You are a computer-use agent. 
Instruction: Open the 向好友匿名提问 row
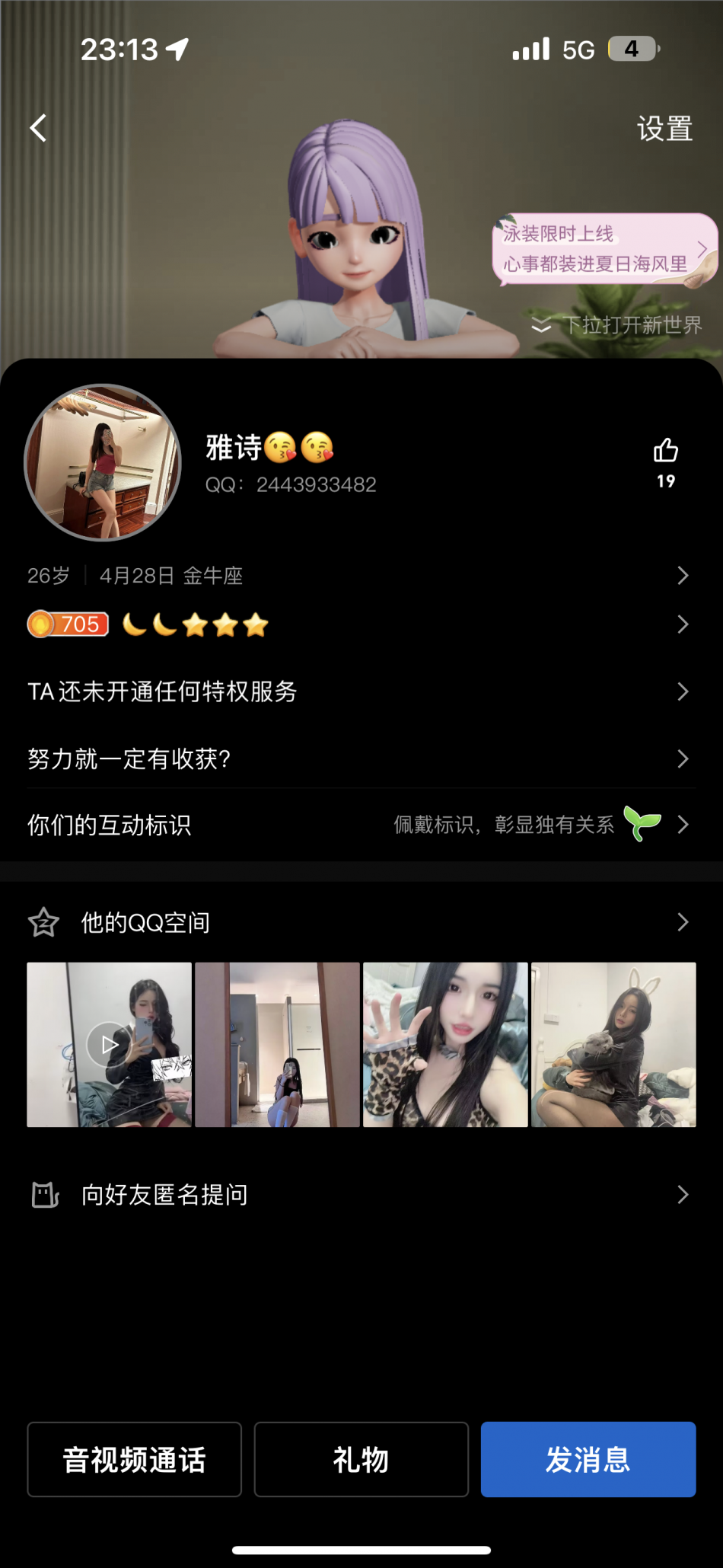pos(361,1194)
